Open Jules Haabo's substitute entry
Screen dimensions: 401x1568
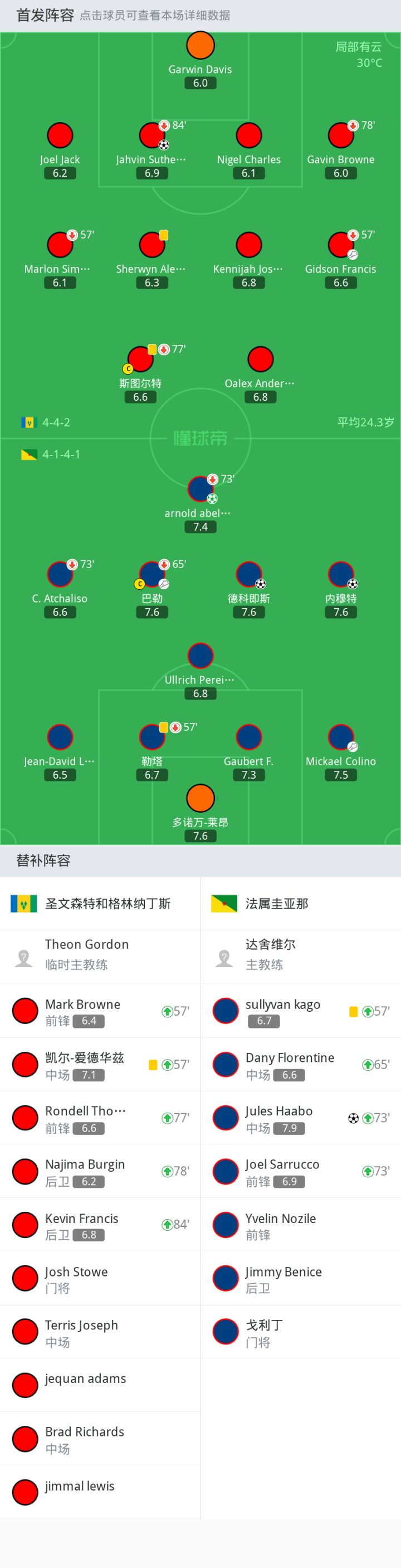(301, 1118)
